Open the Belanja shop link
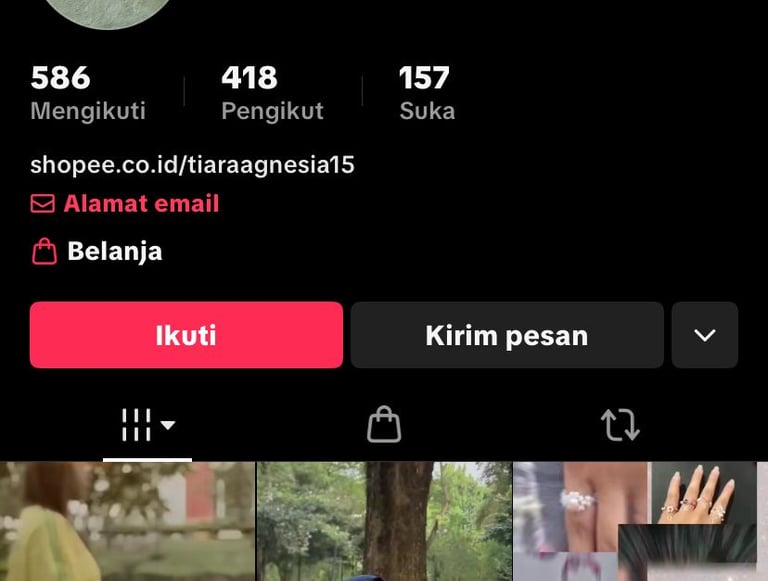 pyautogui.click(x=97, y=251)
